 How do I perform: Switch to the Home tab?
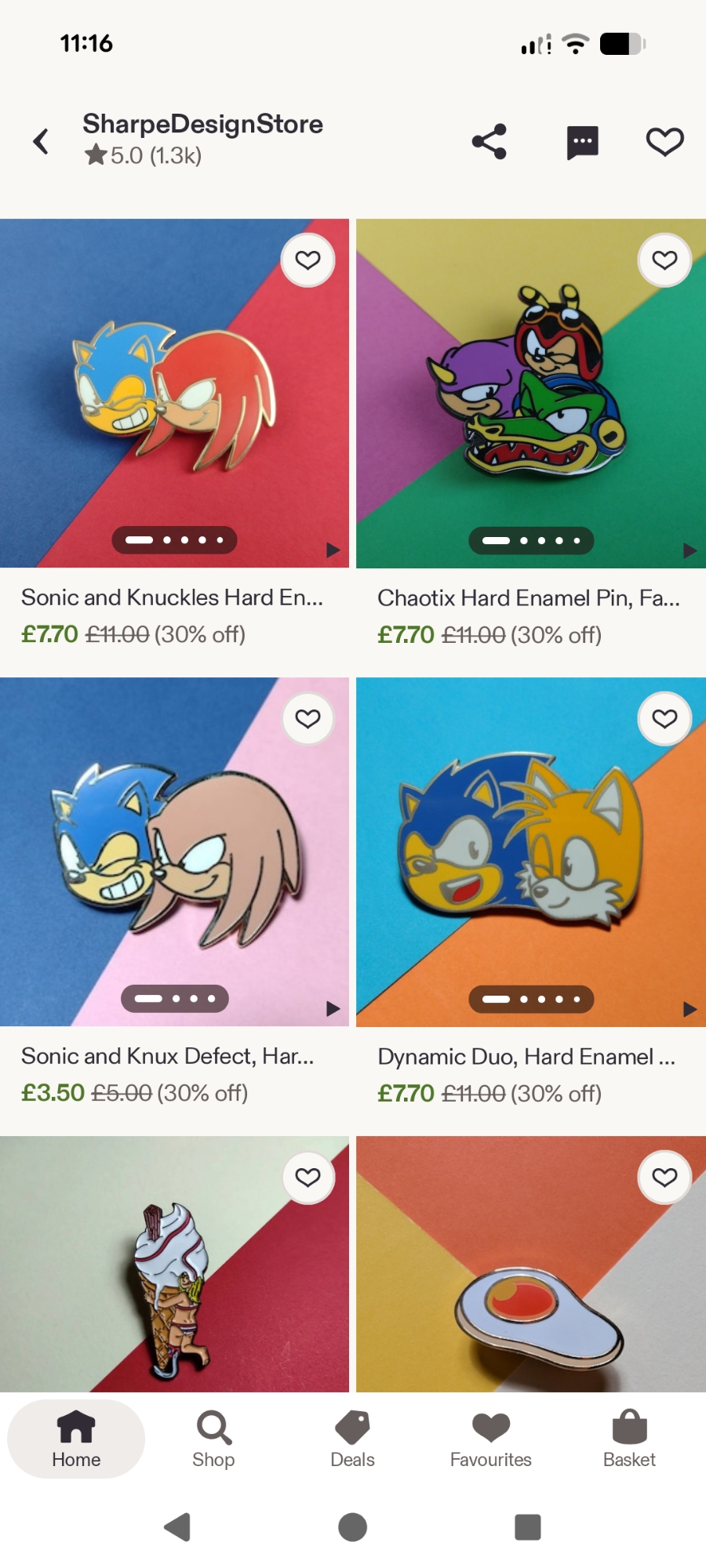click(76, 1439)
